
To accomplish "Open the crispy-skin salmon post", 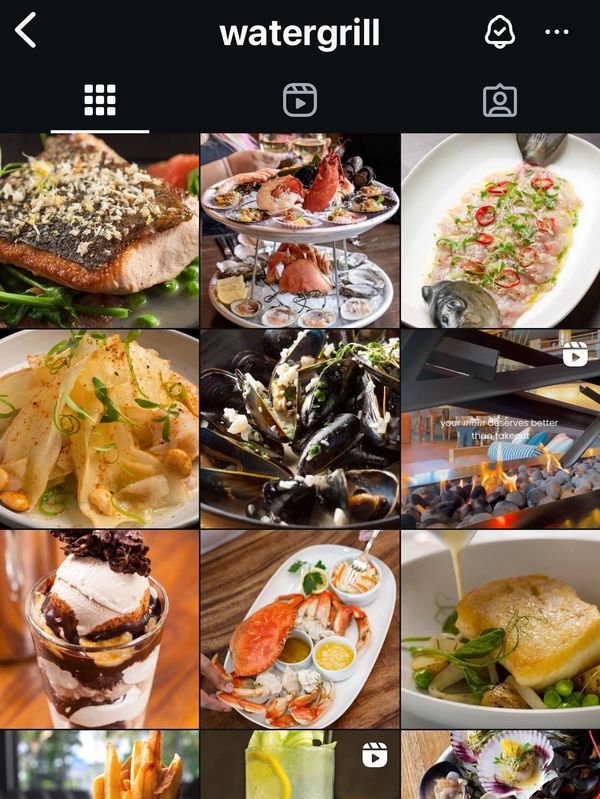I will click(99, 231).
